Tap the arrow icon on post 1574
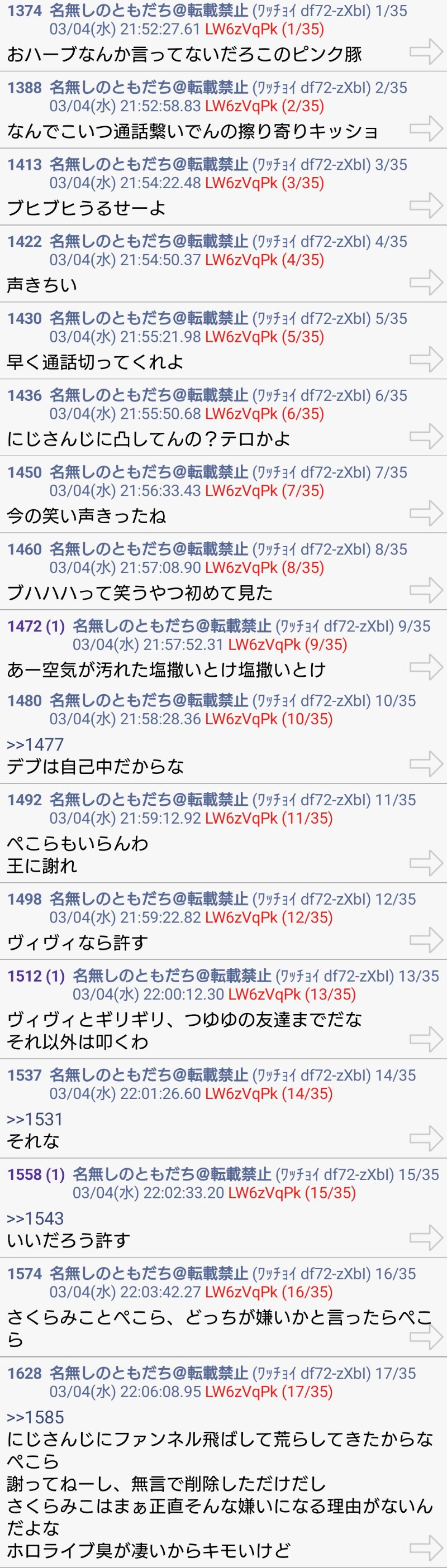This screenshot has width=447, height=1568. 426,1336
